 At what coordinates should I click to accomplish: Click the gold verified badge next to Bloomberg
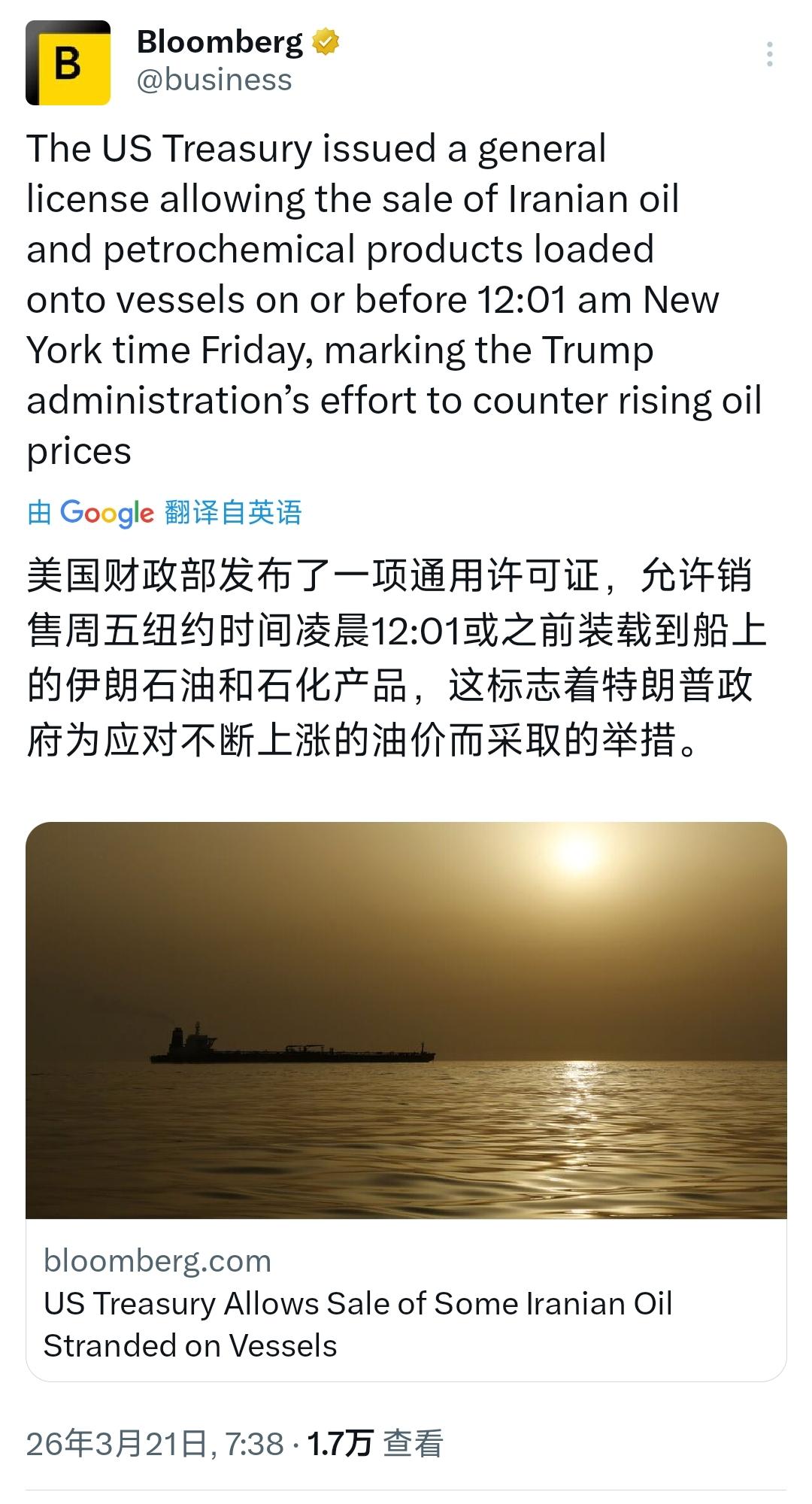pos(325,42)
